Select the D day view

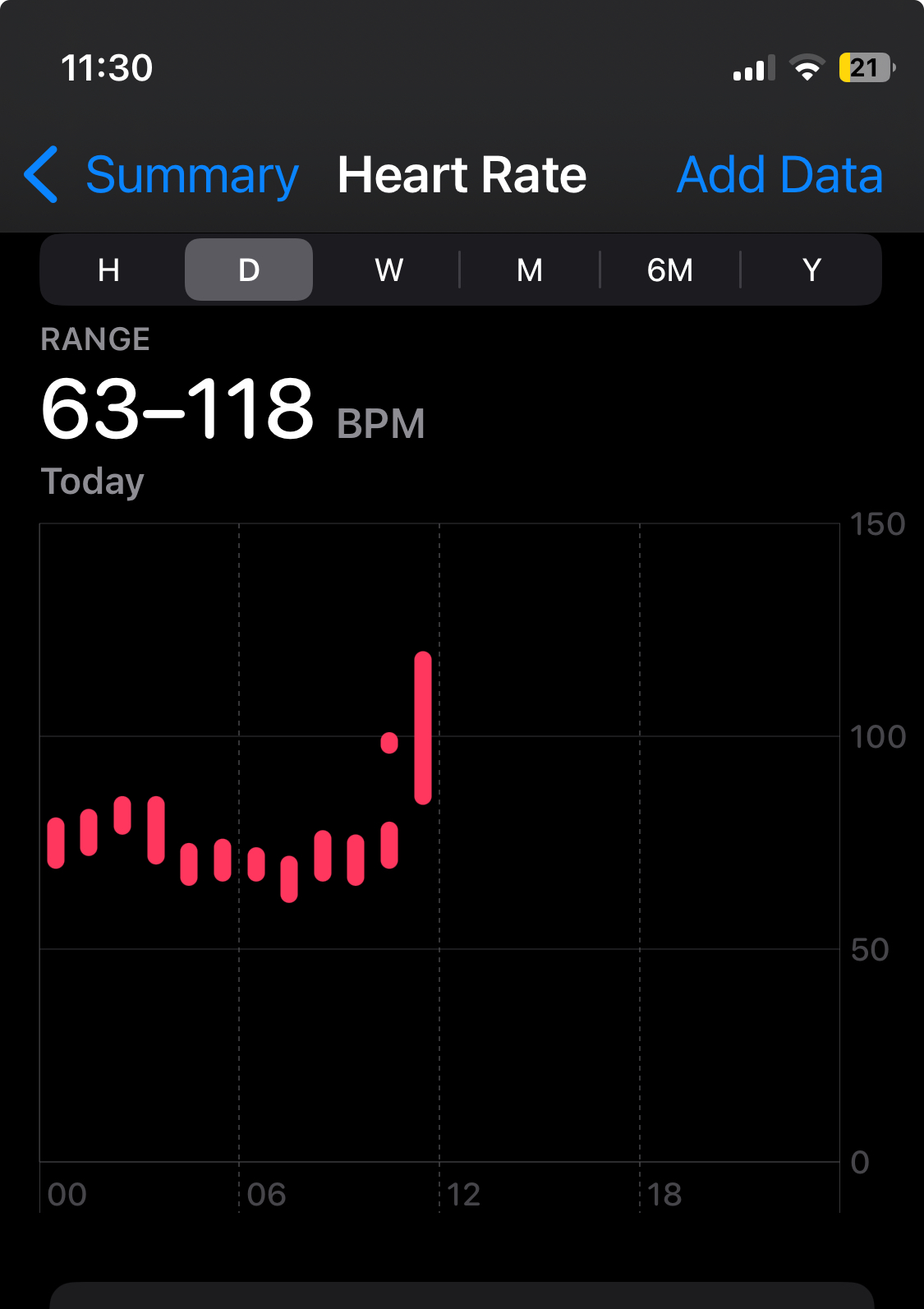(249, 270)
